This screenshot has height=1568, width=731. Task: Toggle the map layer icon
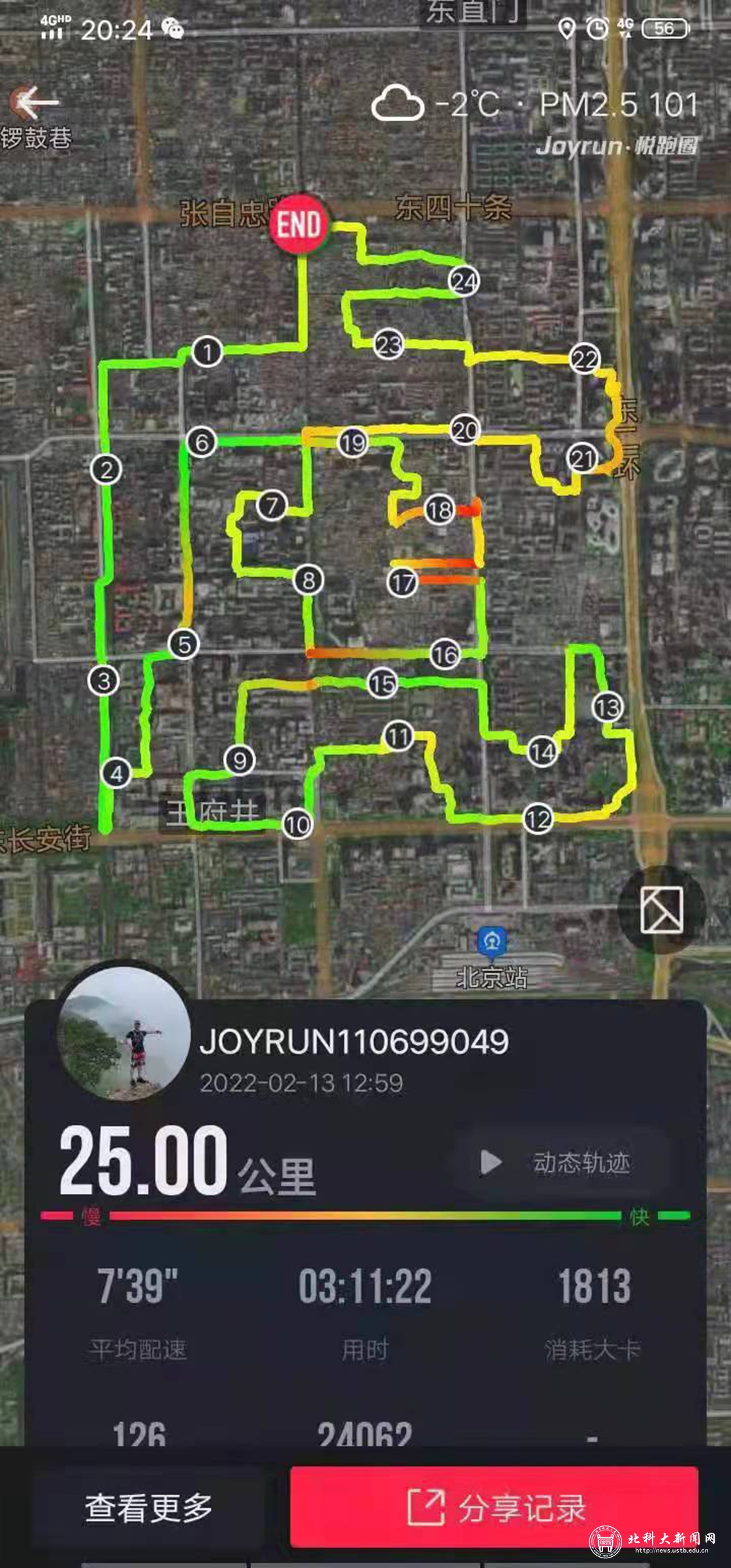[x=661, y=909]
